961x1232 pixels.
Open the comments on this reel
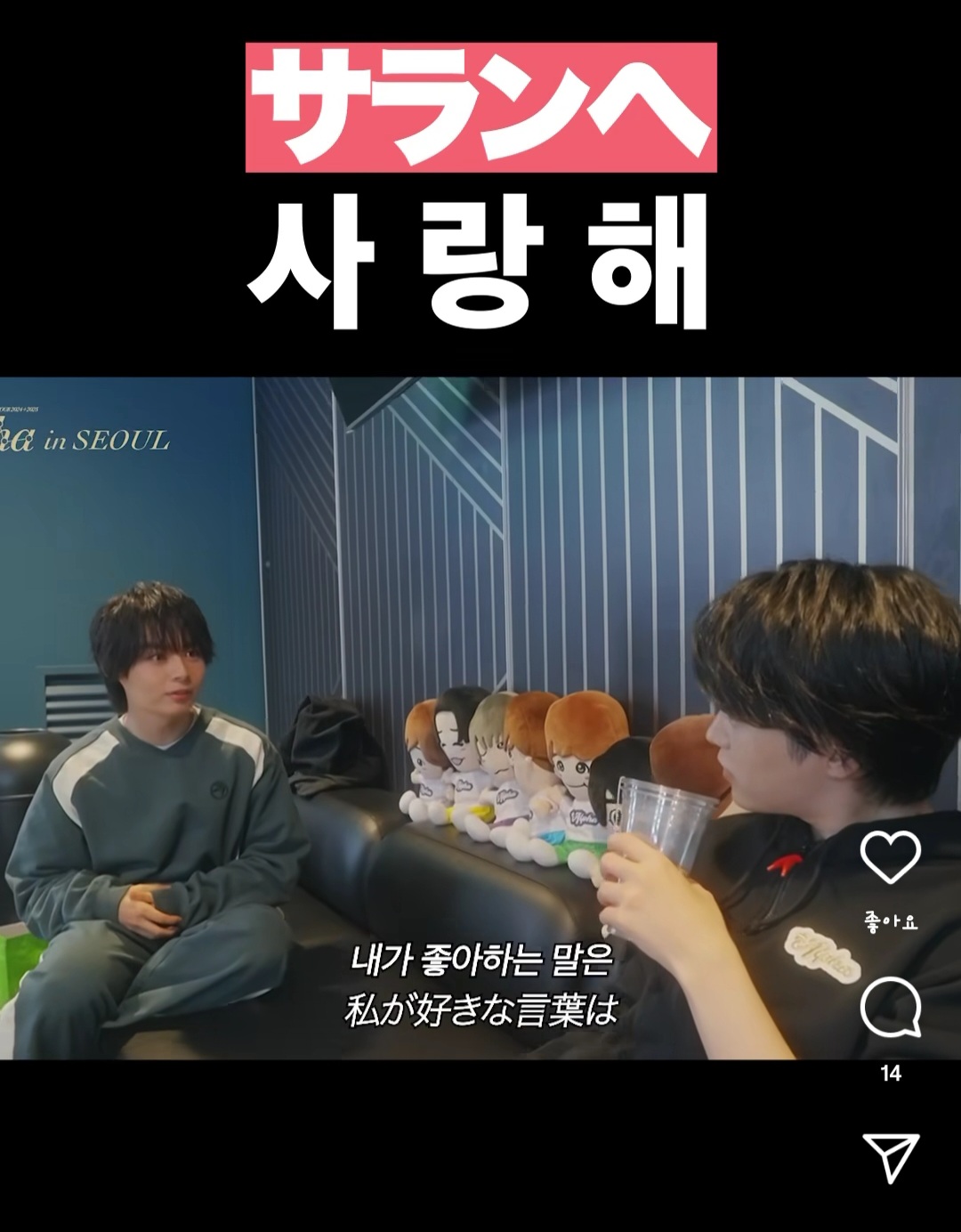(x=890, y=1008)
